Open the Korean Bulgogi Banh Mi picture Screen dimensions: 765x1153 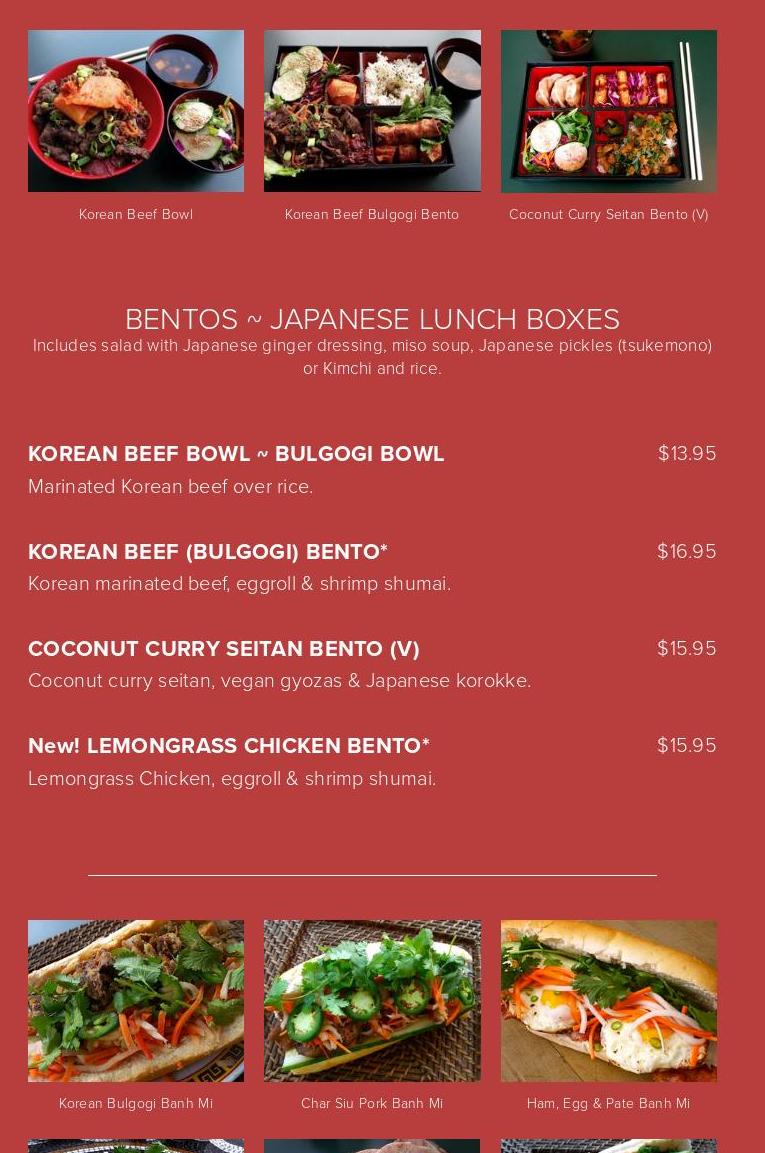click(136, 1000)
